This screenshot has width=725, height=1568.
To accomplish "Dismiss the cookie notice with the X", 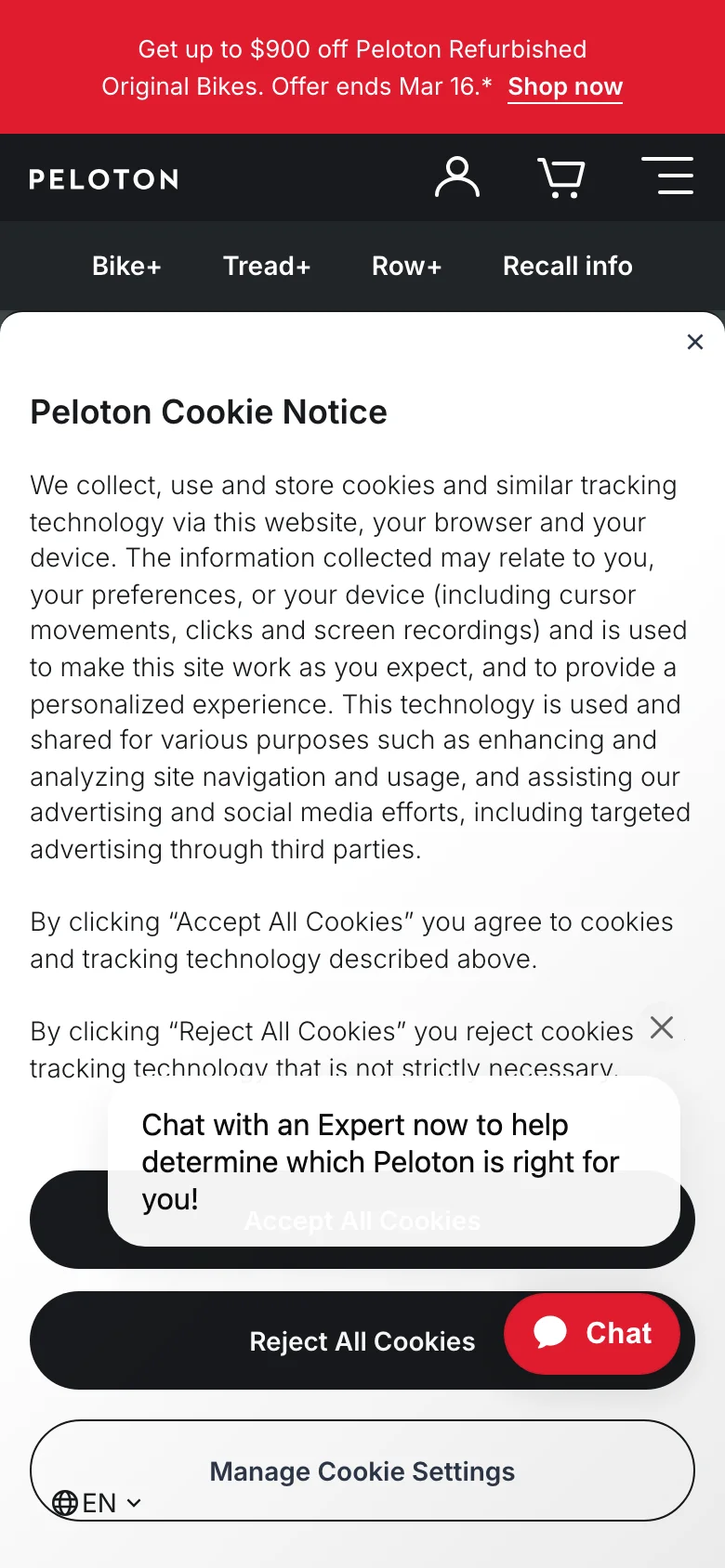I will tap(694, 342).
